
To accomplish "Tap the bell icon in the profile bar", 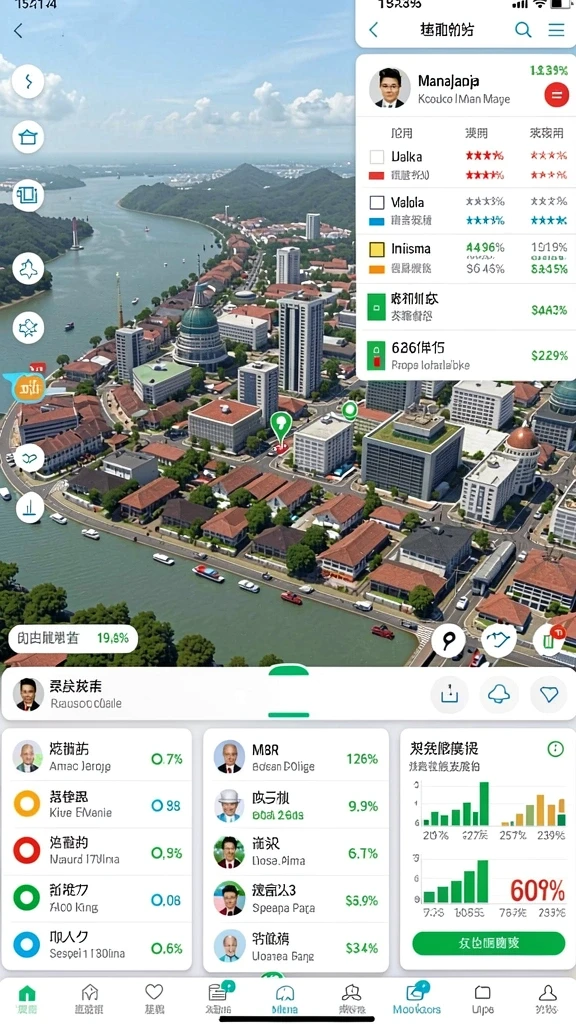I will click(x=499, y=694).
